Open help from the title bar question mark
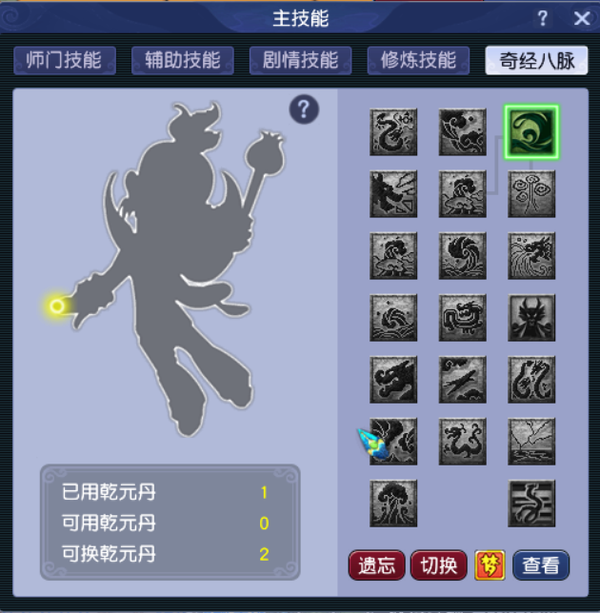Image resolution: width=600 pixels, height=613 pixels. (543, 18)
